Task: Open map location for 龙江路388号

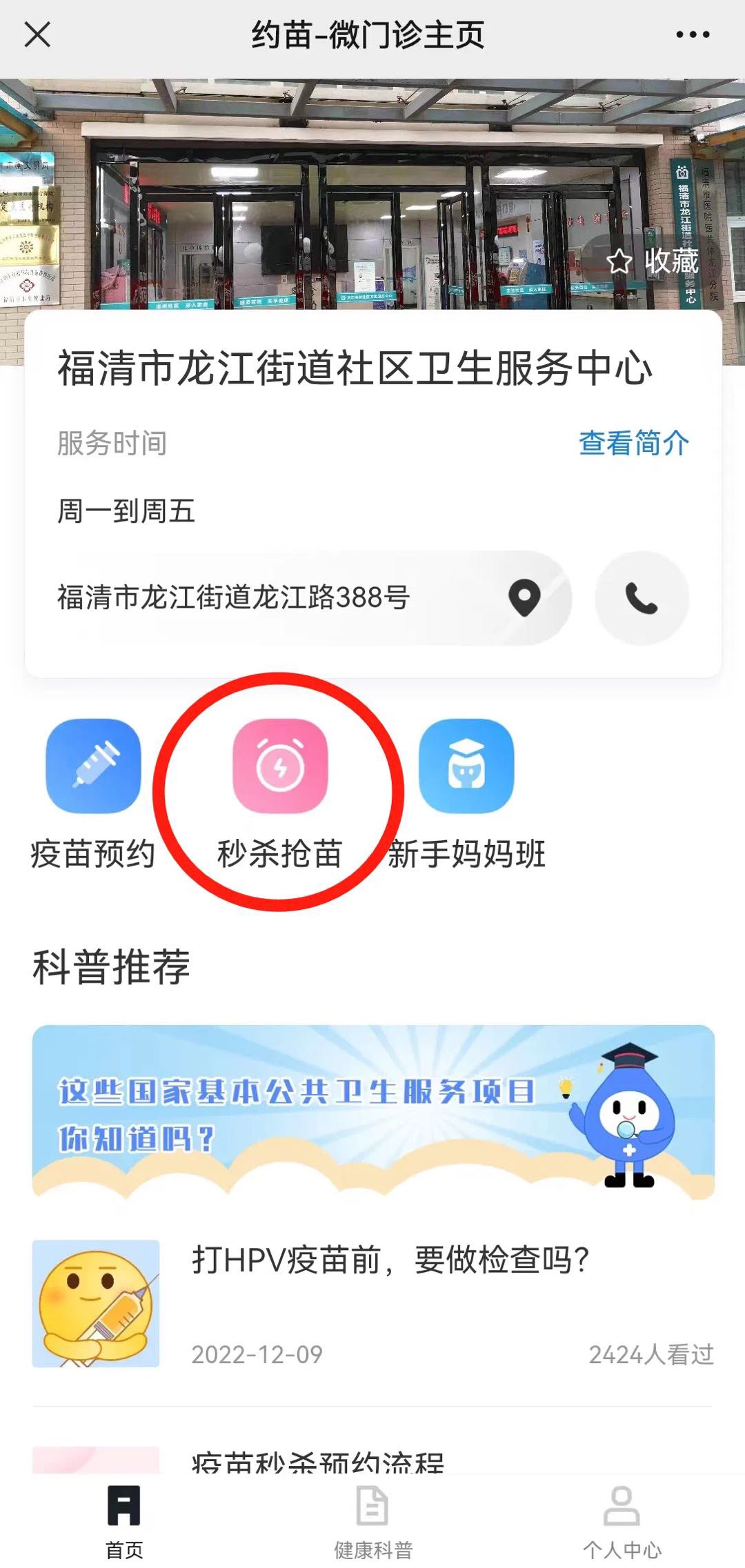Action: [524, 597]
